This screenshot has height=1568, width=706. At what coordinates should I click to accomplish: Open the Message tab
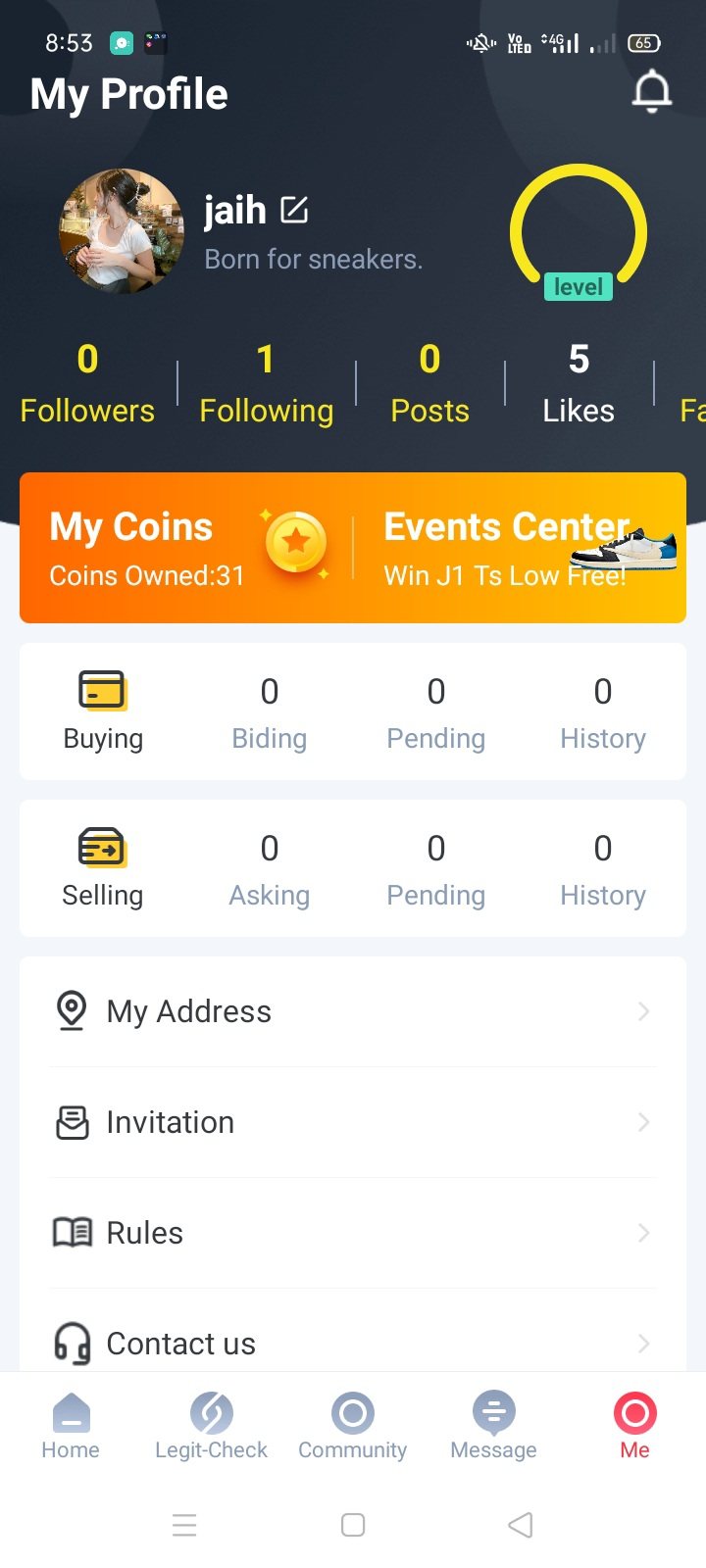[493, 1426]
